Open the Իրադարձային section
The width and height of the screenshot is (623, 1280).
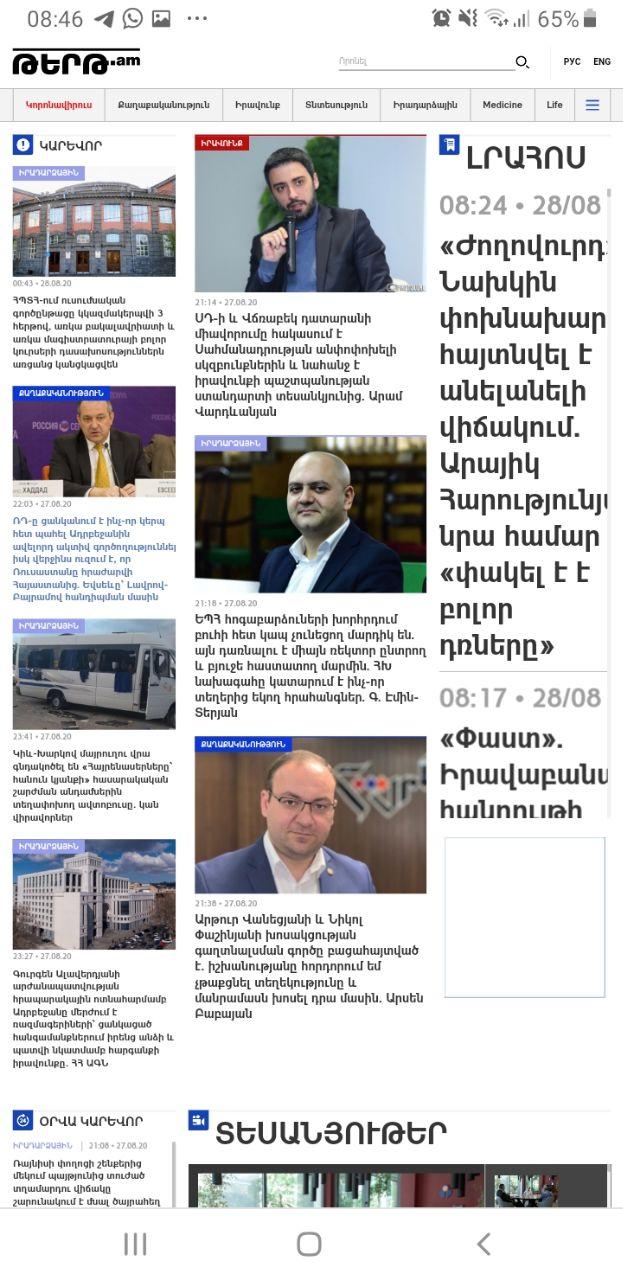click(x=425, y=105)
